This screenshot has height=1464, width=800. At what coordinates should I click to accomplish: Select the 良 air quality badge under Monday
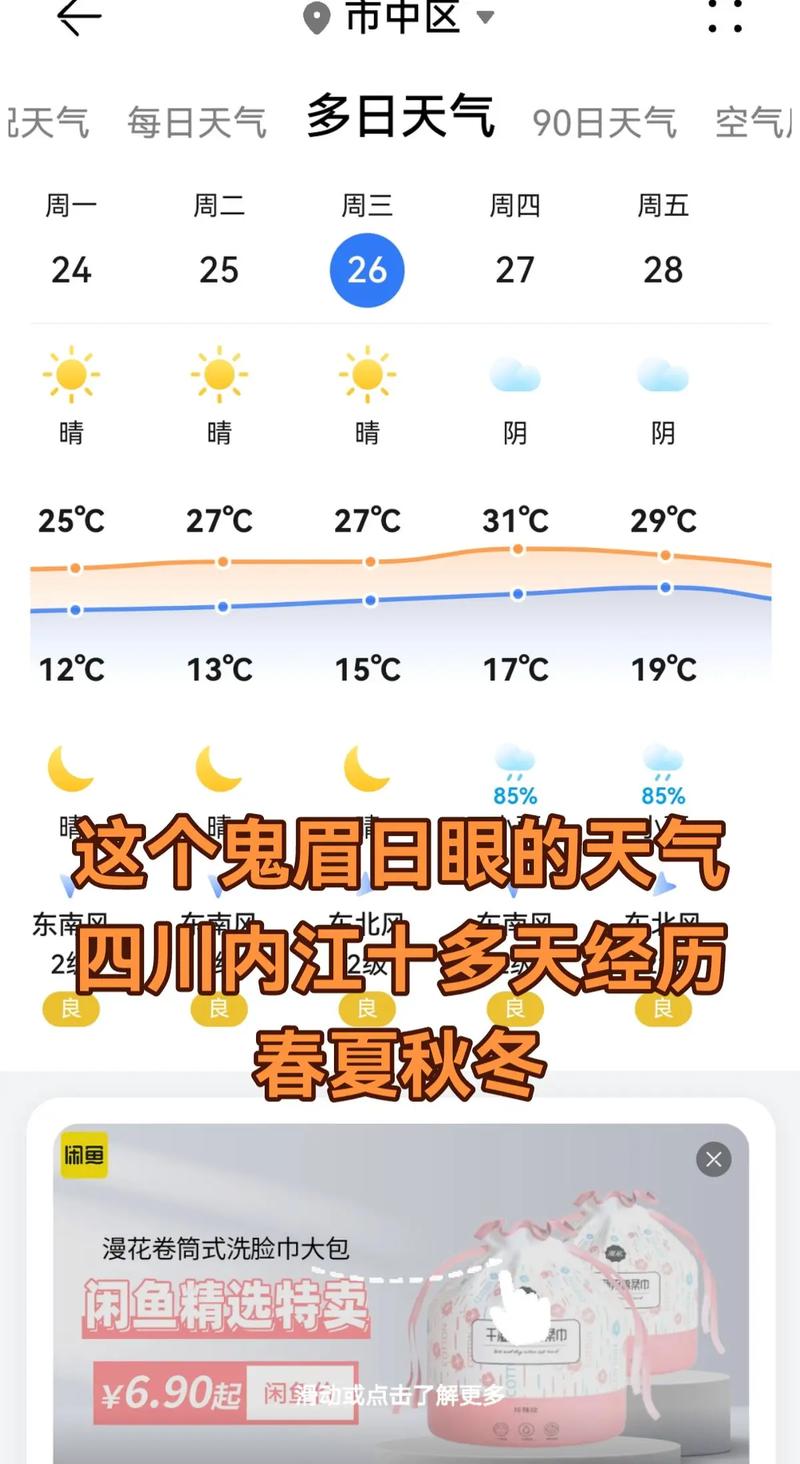tap(71, 1009)
